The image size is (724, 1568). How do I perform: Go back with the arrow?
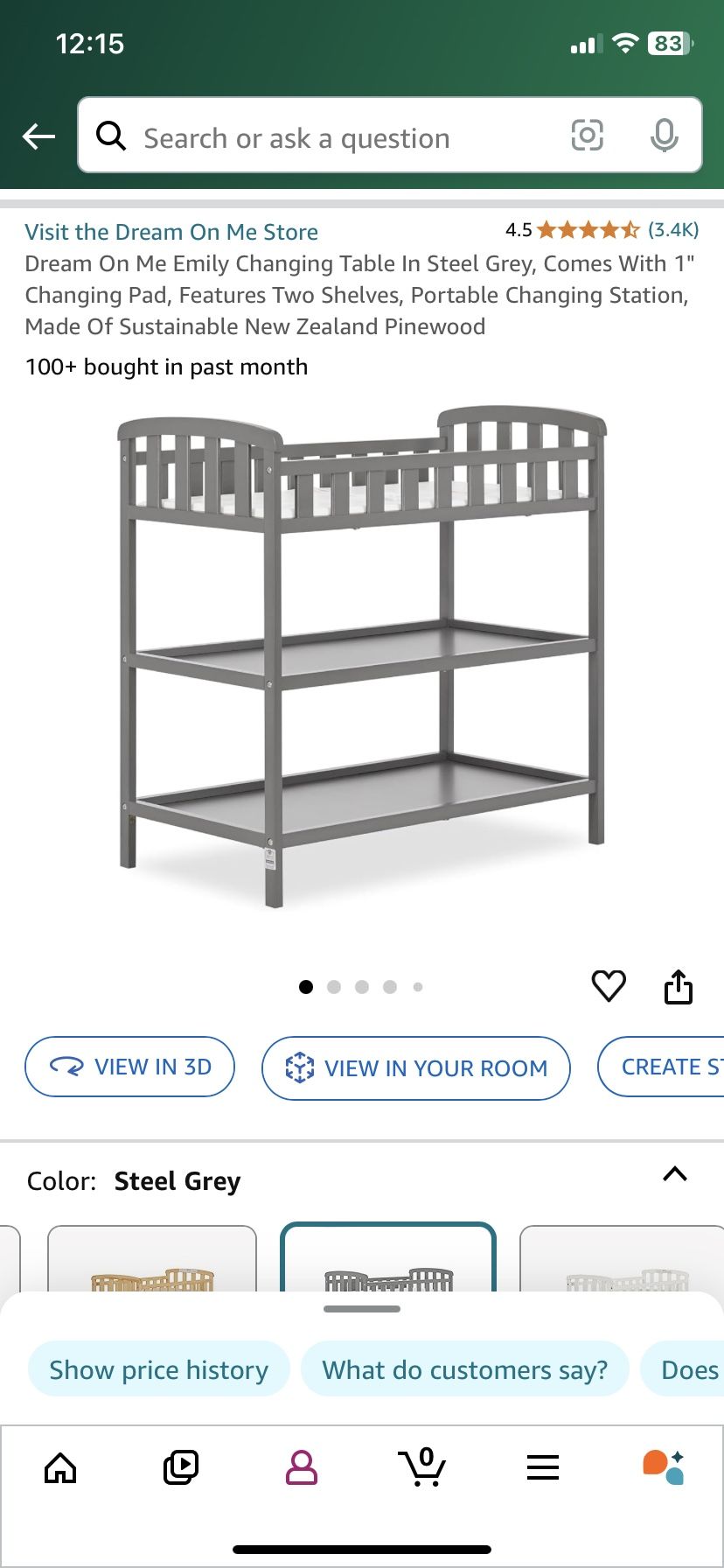pos(38,136)
